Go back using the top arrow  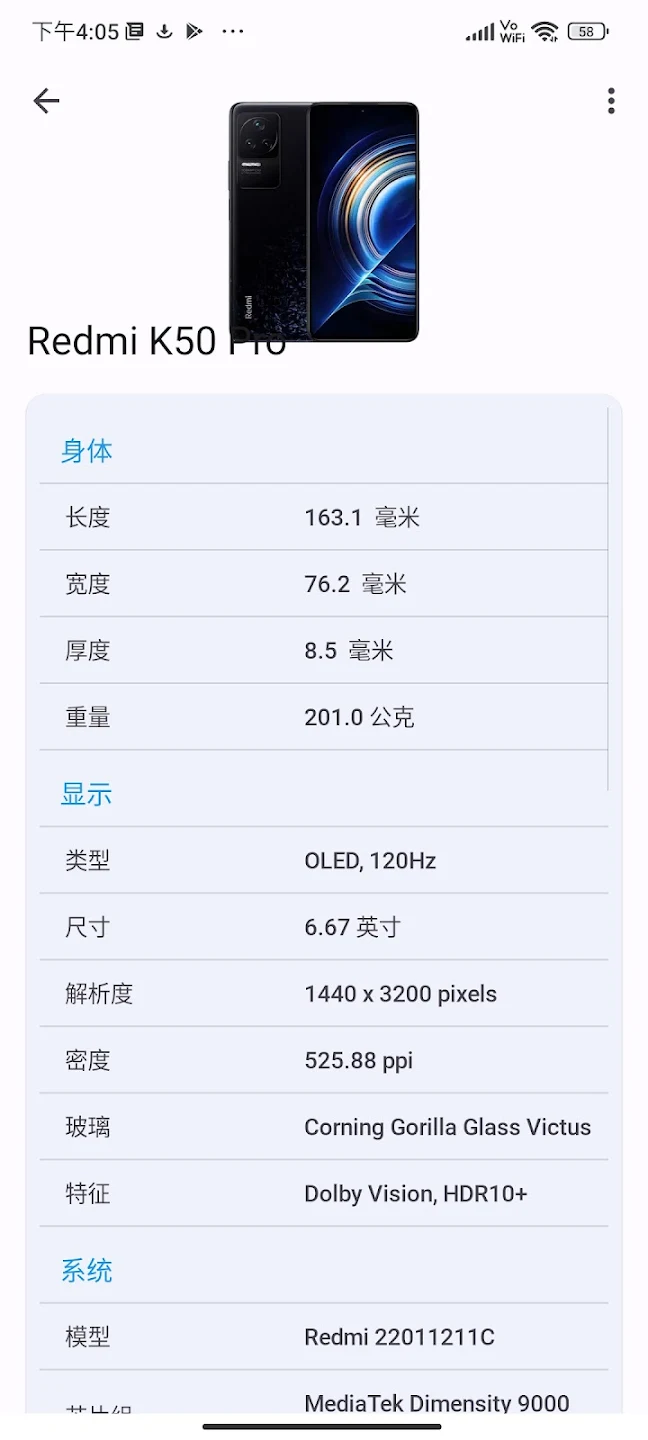click(46, 100)
